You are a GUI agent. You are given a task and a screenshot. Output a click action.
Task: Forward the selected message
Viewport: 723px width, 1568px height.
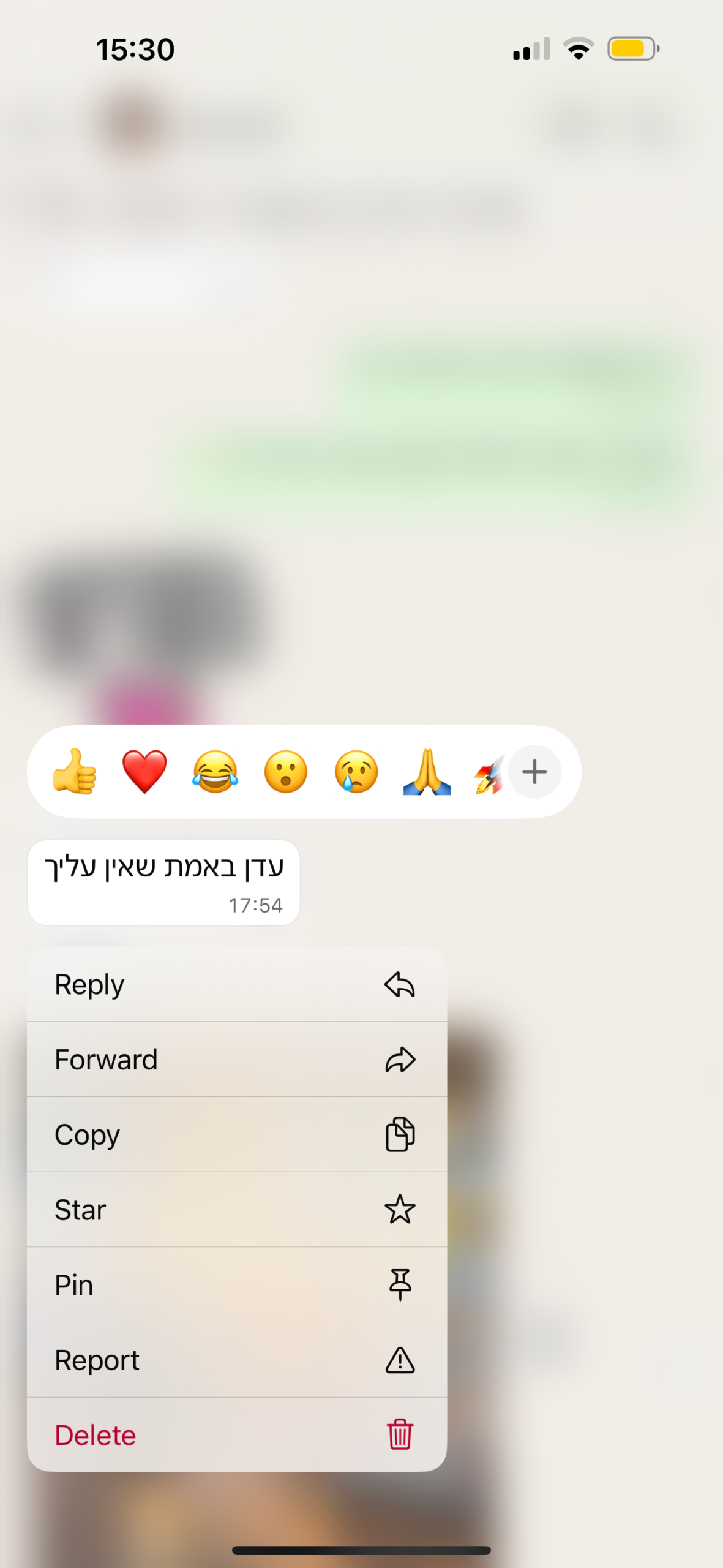click(x=237, y=1060)
